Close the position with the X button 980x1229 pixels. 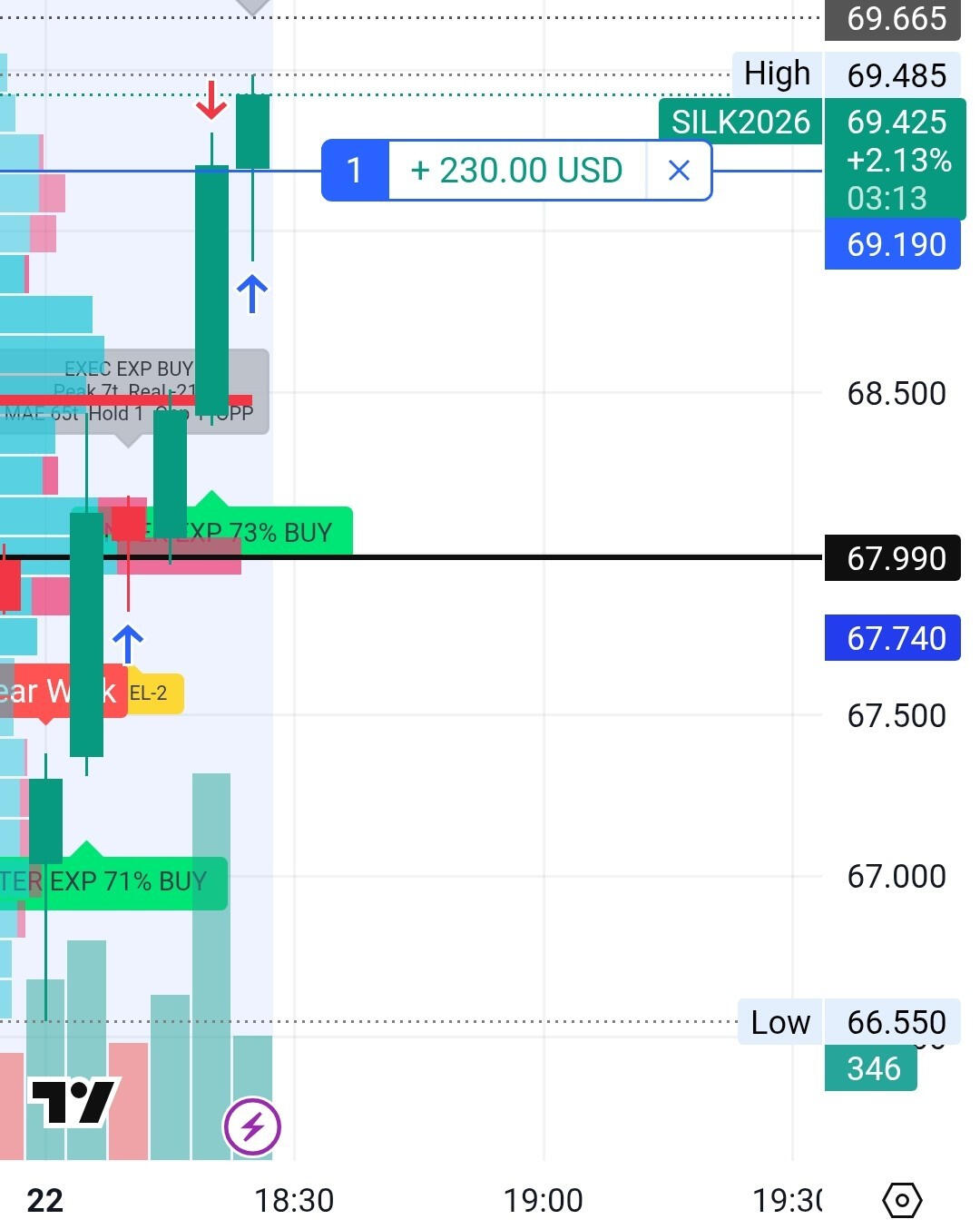pos(679,171)
